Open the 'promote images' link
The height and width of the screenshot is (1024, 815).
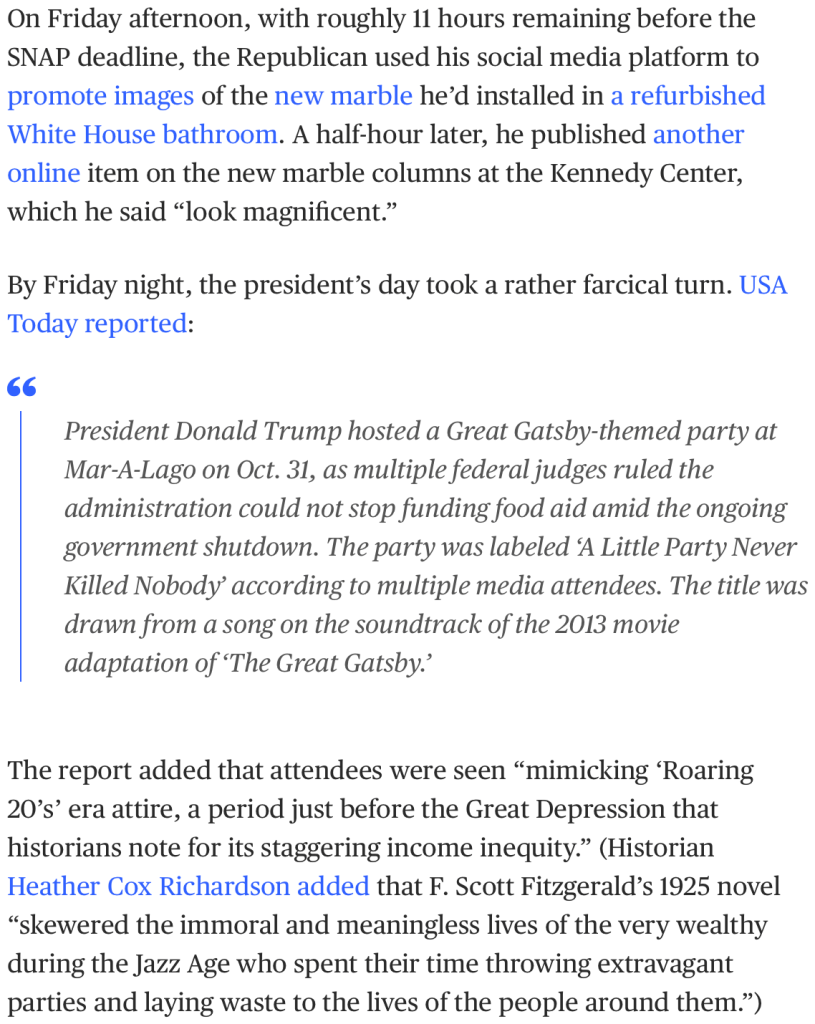coord(100,96)
